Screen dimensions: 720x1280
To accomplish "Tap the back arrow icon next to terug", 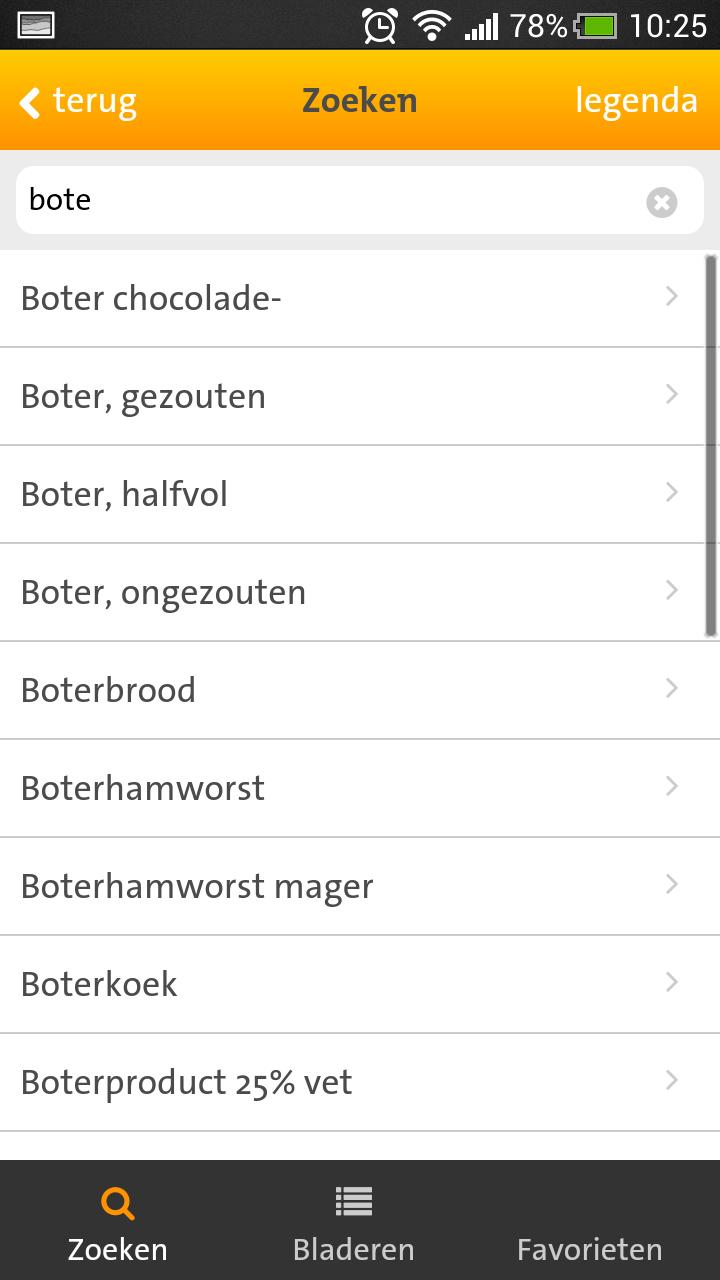I will [28, 100].
